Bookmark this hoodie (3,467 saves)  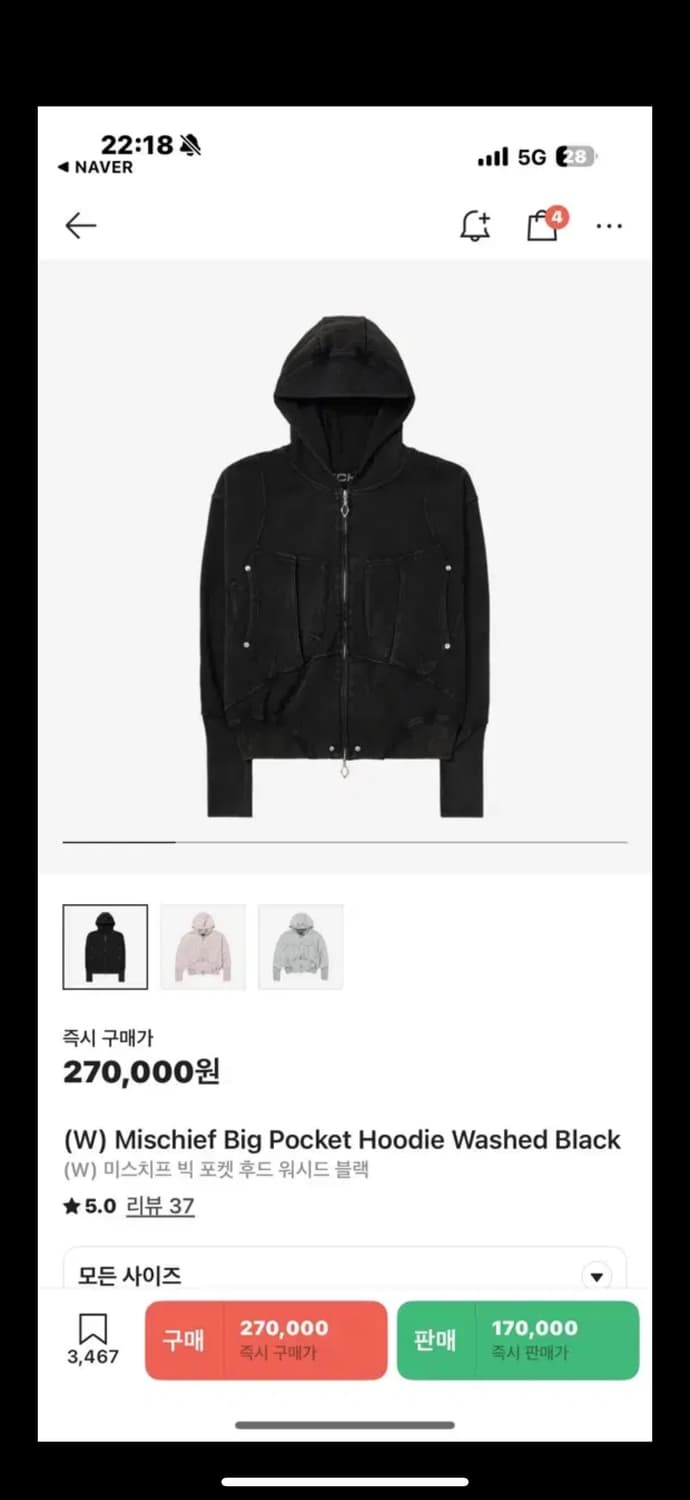pyautogui.click(x=93, y=1339)
